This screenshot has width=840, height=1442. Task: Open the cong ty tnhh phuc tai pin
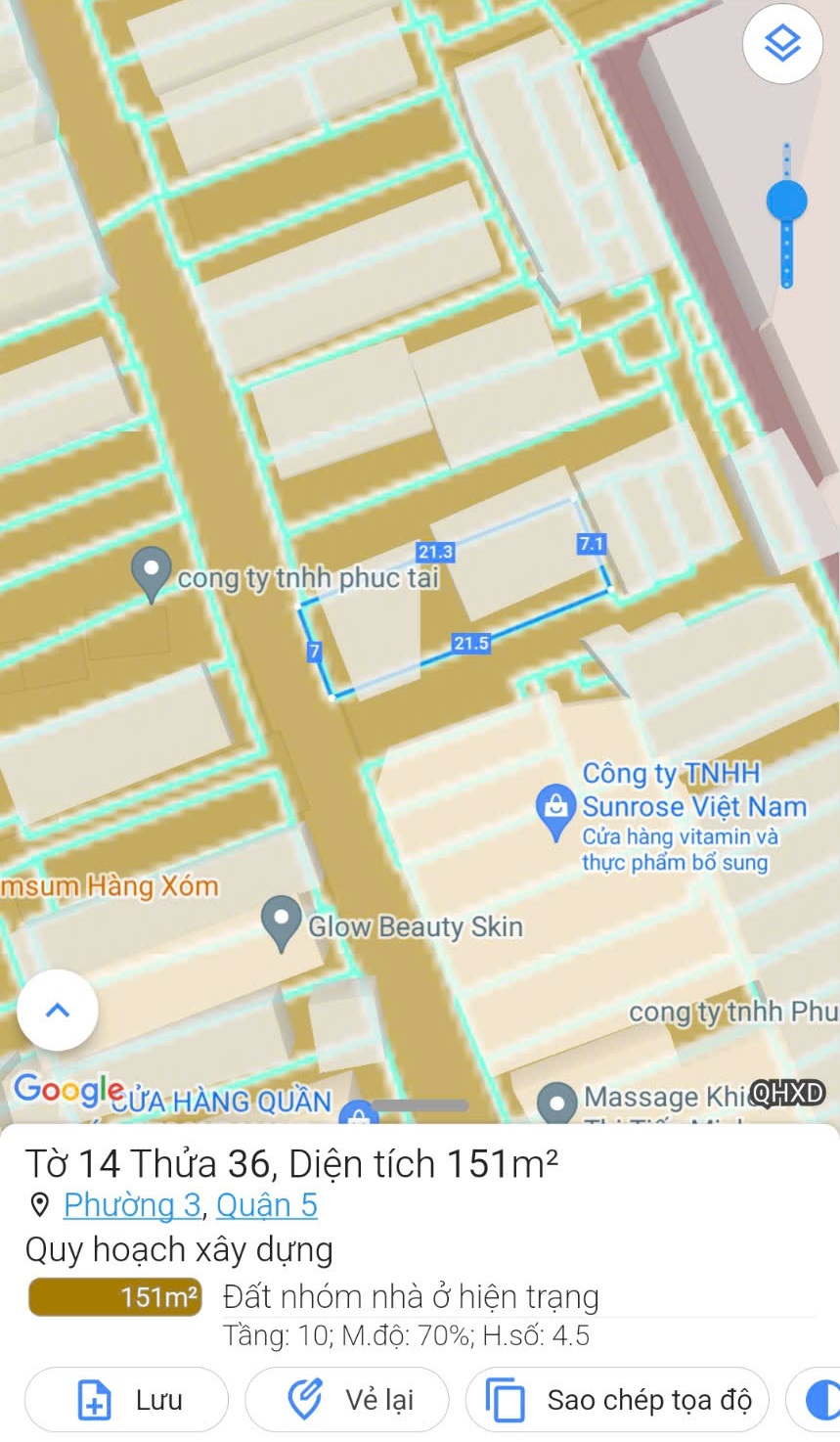(151, 573)
